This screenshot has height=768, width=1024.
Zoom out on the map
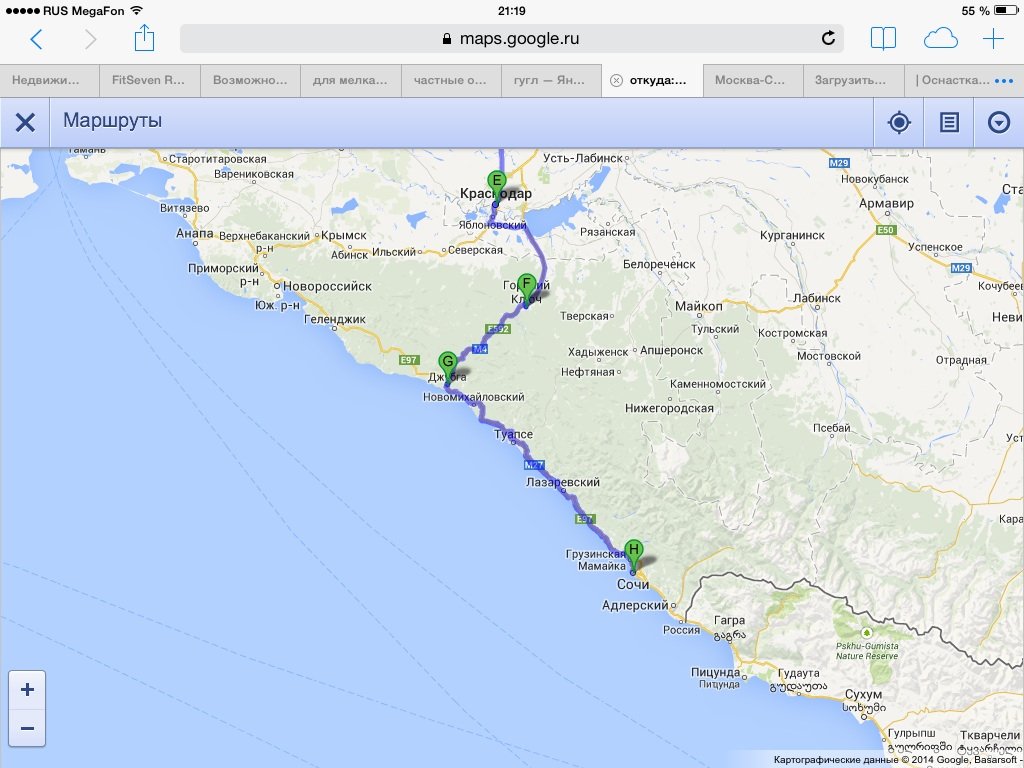coord(27,728)
